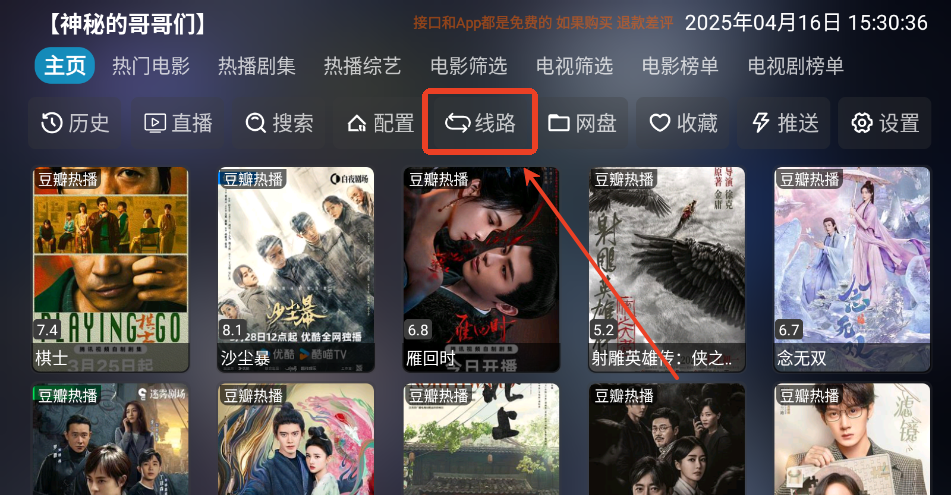The height and width of the screenshot is (495, 951).
Task: Open the 电视筛选 tab
Action: coord(574,66)
